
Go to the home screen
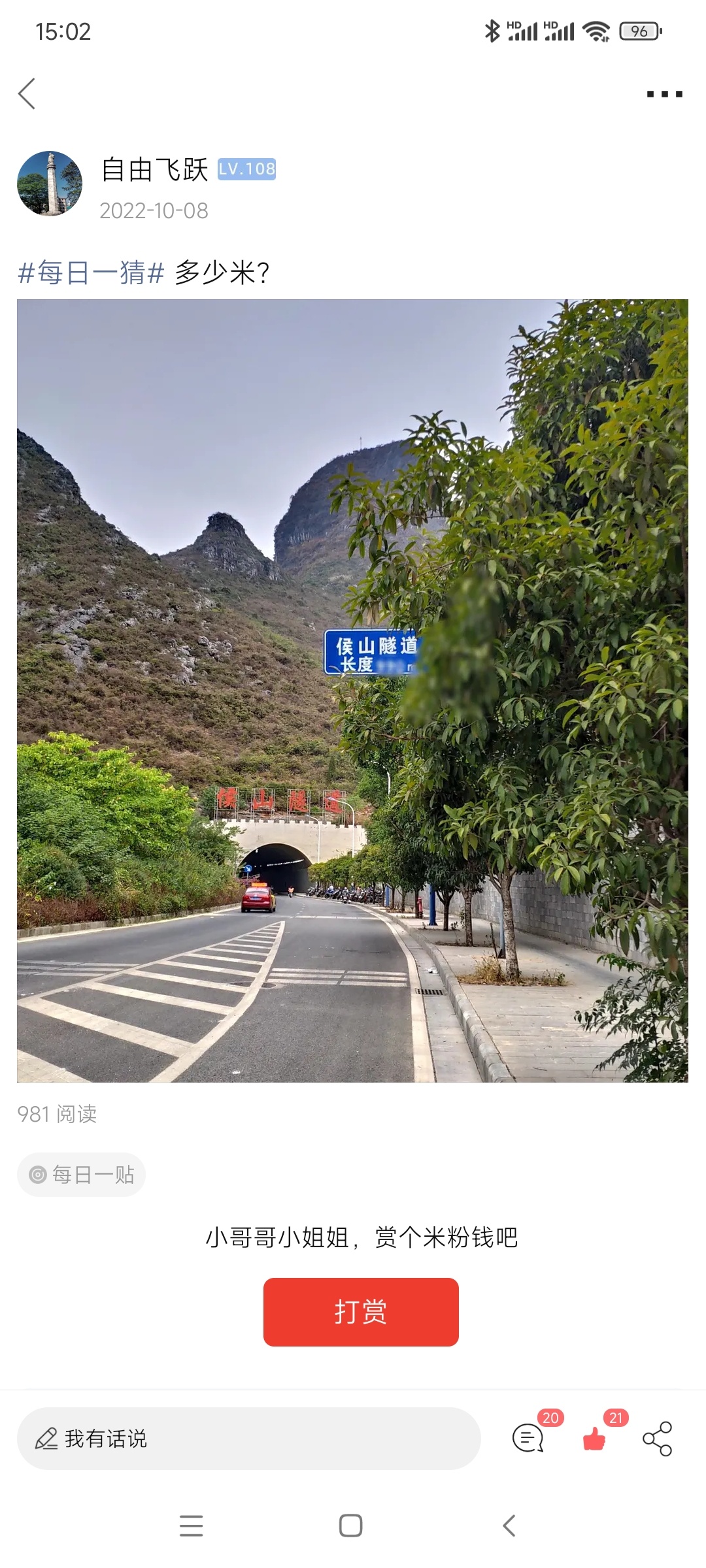[x=351, y=1526]
